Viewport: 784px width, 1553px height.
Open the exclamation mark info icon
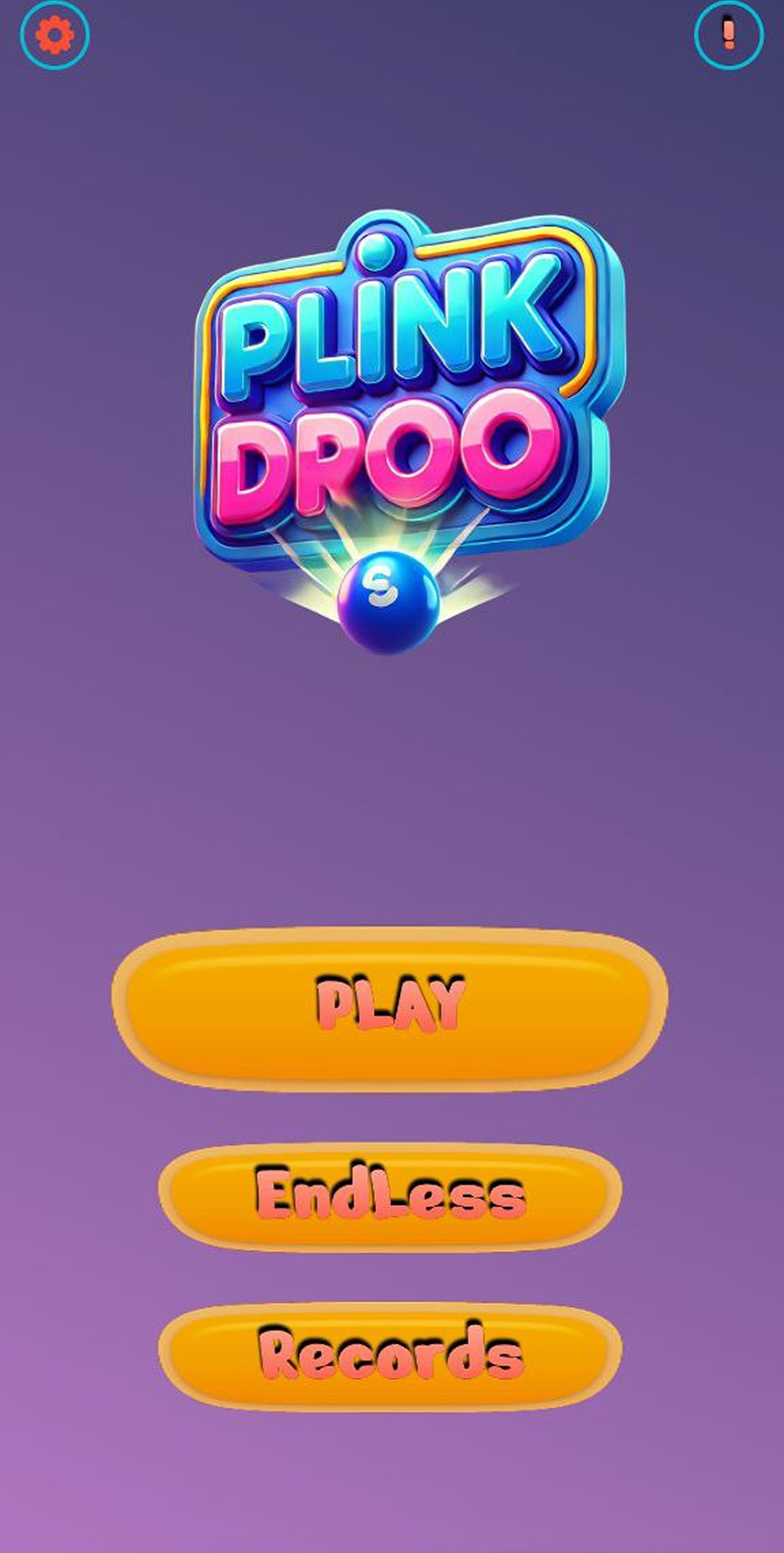coord(729,35)
